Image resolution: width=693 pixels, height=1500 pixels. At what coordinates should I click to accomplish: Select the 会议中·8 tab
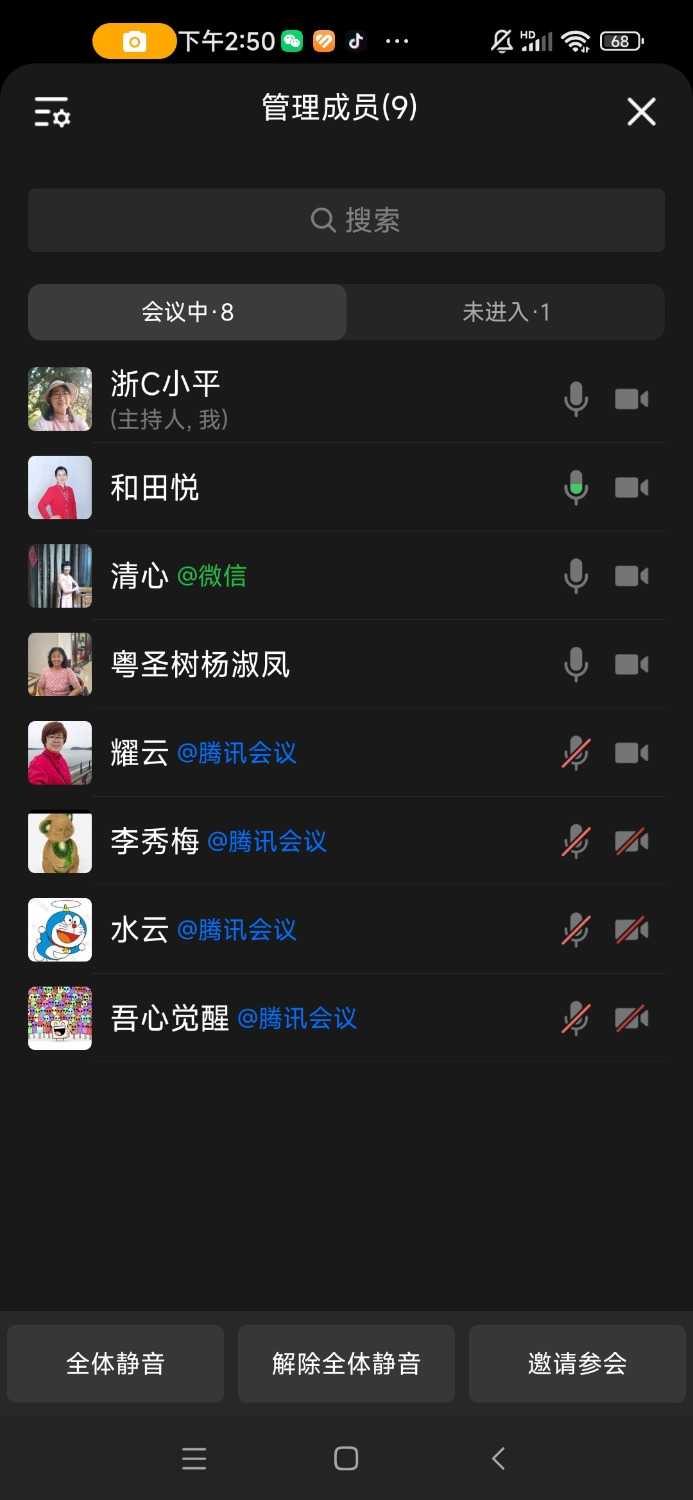(x=187, y=312)
